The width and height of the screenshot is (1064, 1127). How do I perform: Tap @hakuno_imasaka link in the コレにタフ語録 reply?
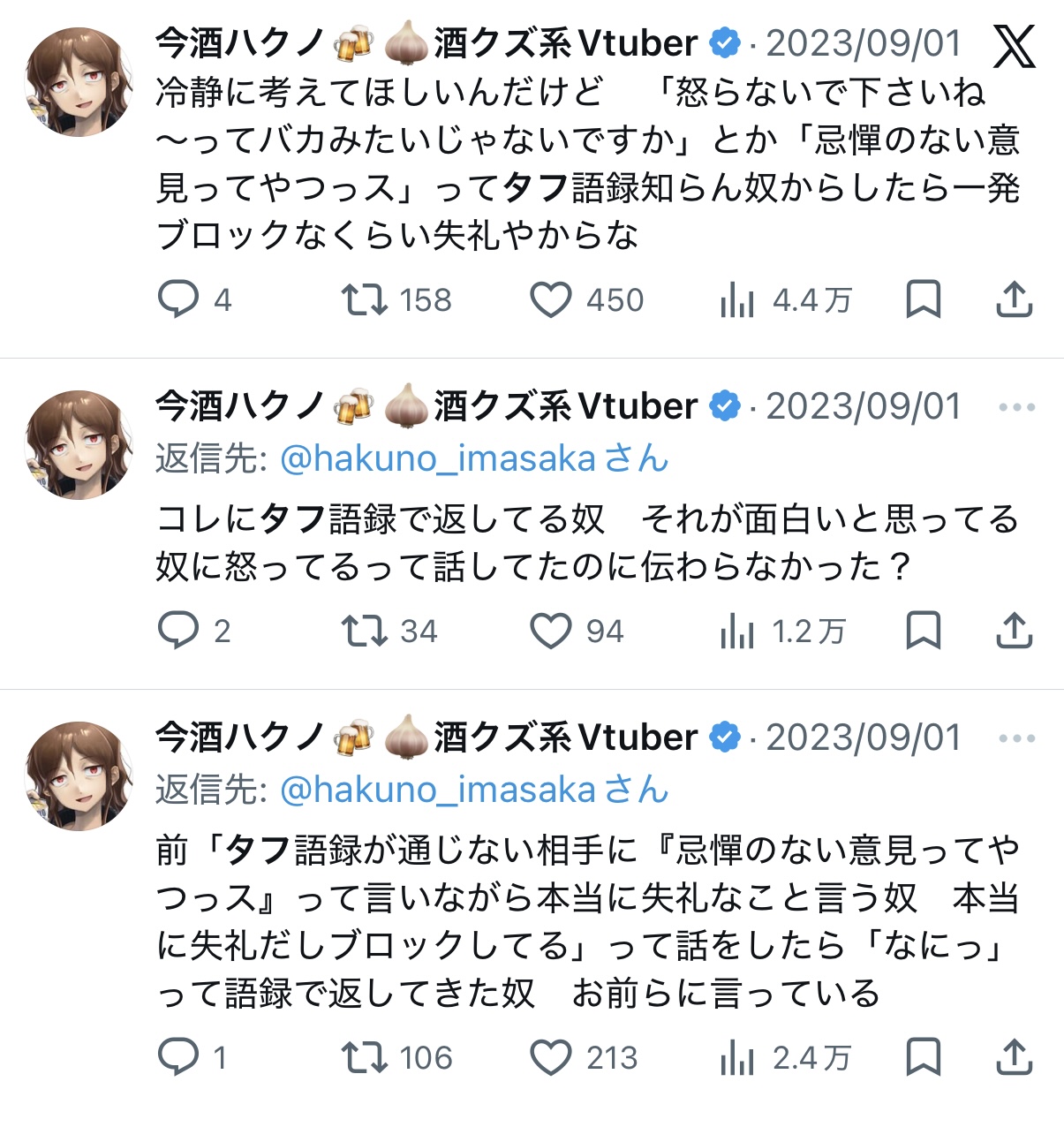[x=438, y=458]
